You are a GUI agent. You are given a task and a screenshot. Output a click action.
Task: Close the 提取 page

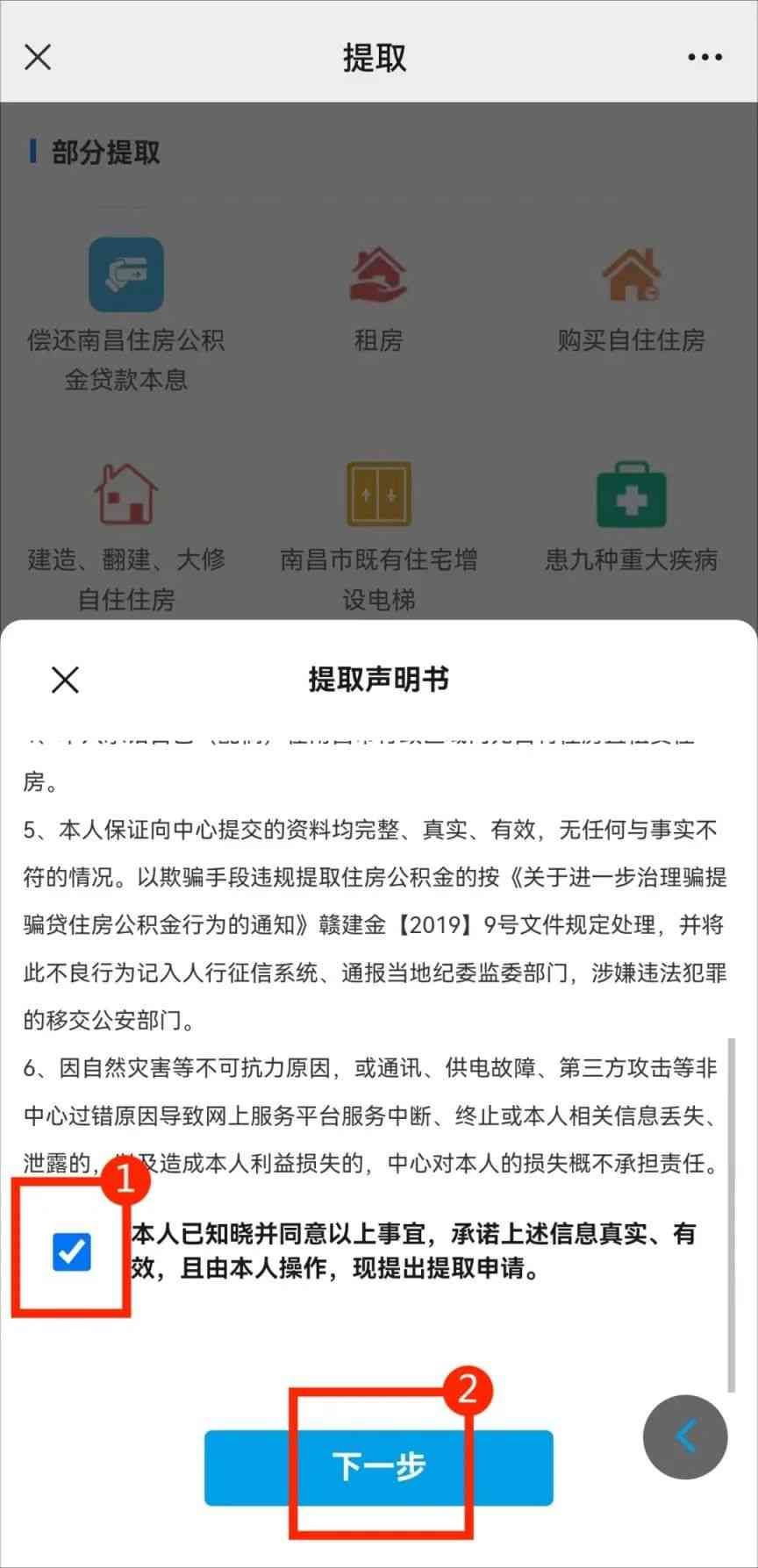point(38,57)
